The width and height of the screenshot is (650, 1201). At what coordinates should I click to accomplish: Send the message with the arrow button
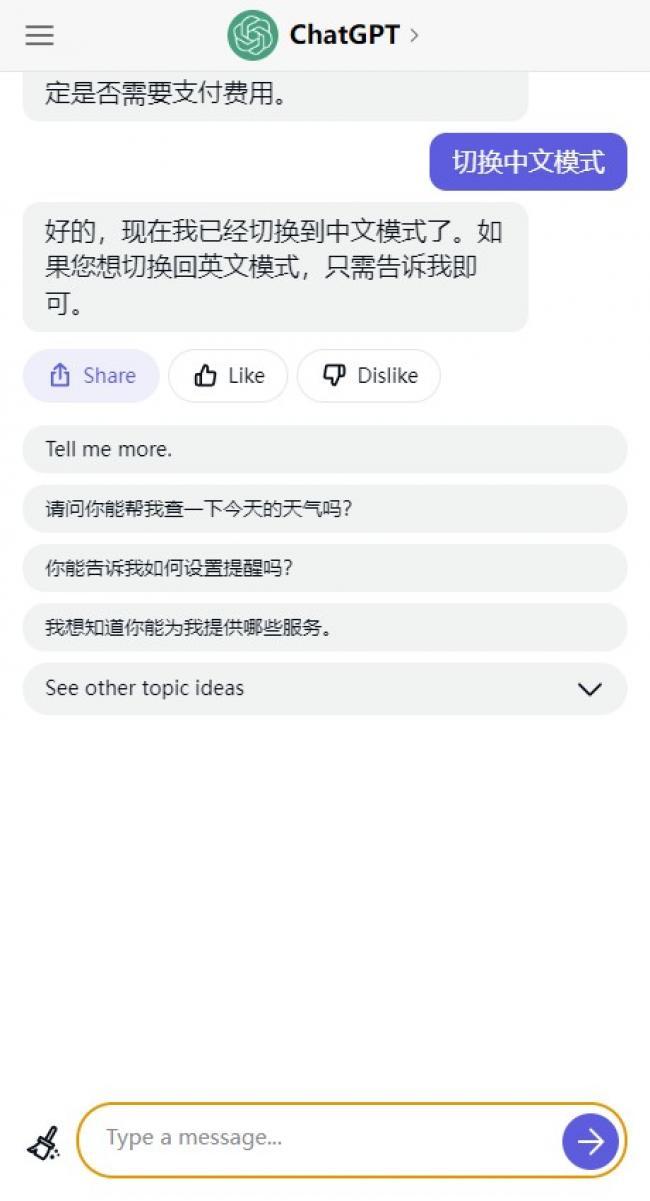point(590,1141)
